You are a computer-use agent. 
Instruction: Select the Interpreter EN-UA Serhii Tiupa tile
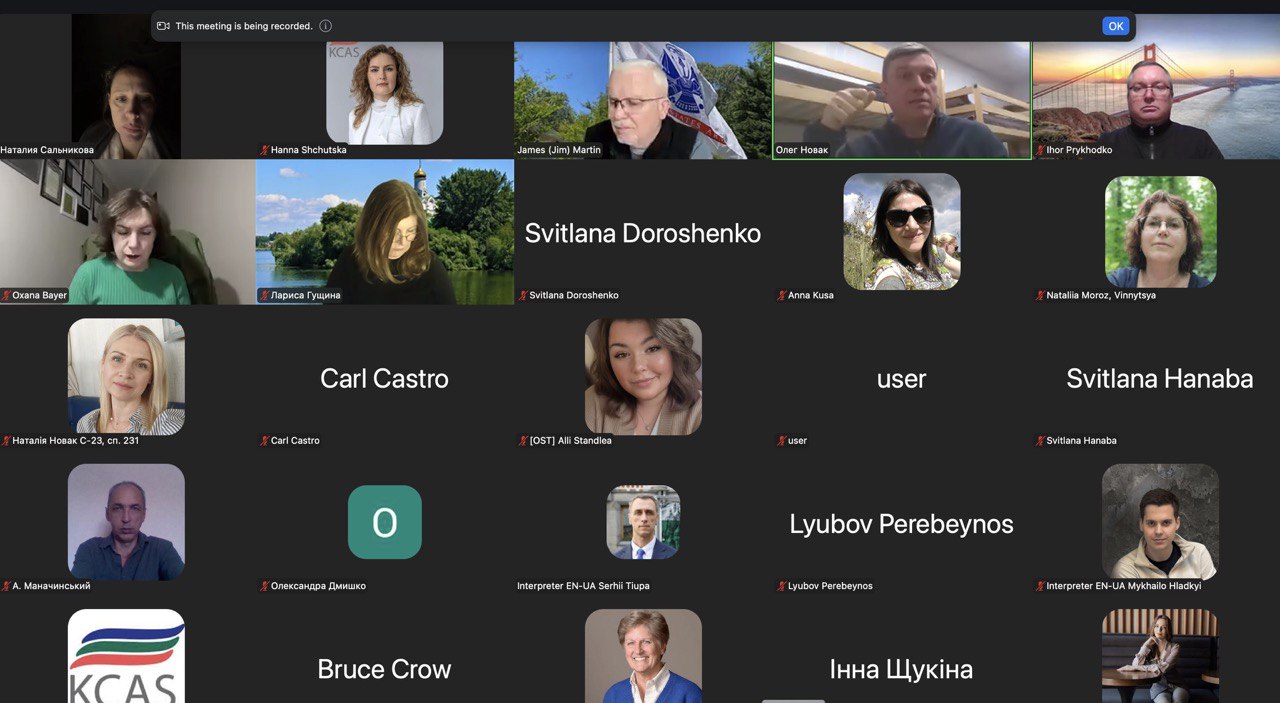coord(643,522)
